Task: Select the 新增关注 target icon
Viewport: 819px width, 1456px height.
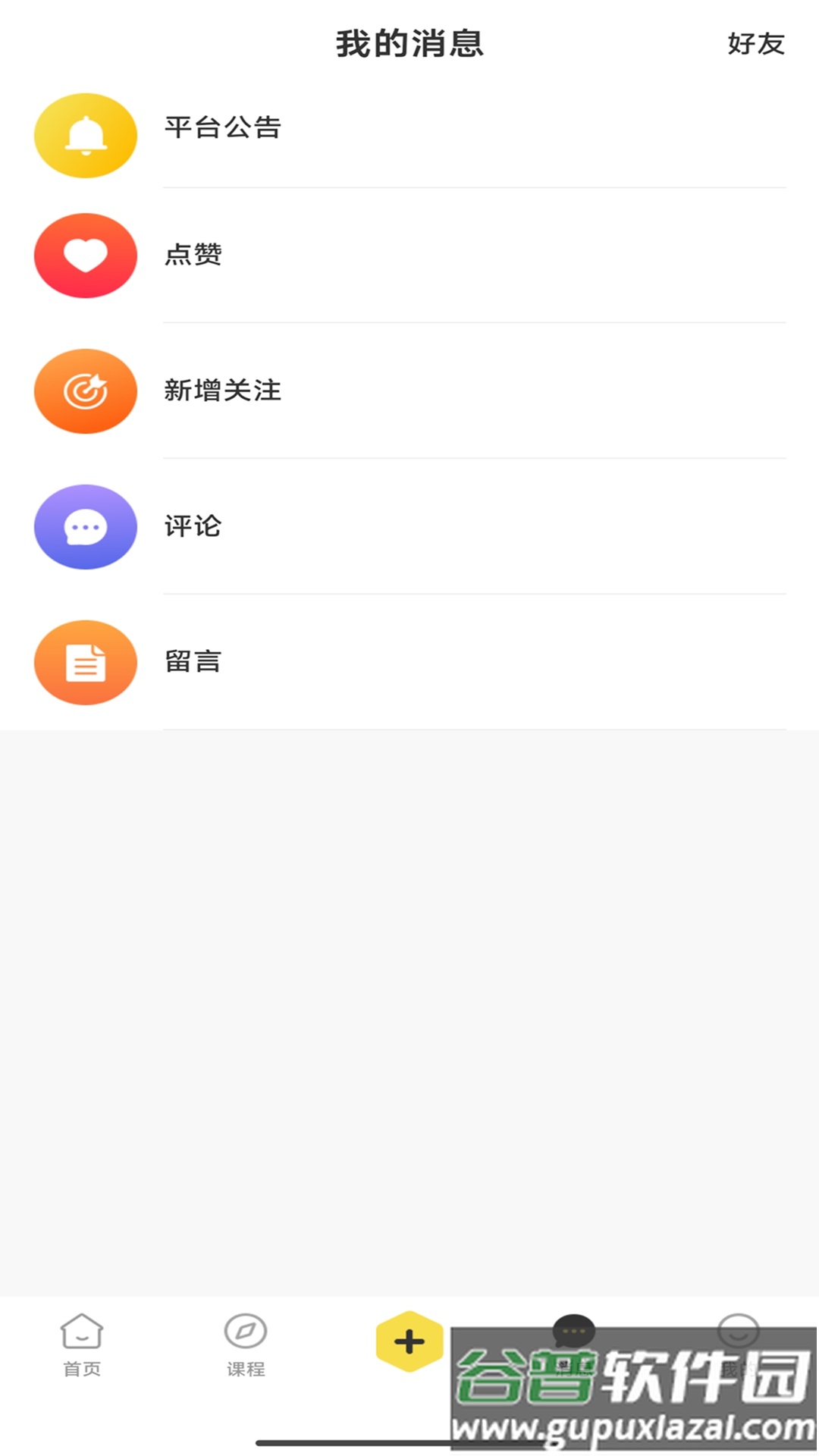Action: pos(85,391)
